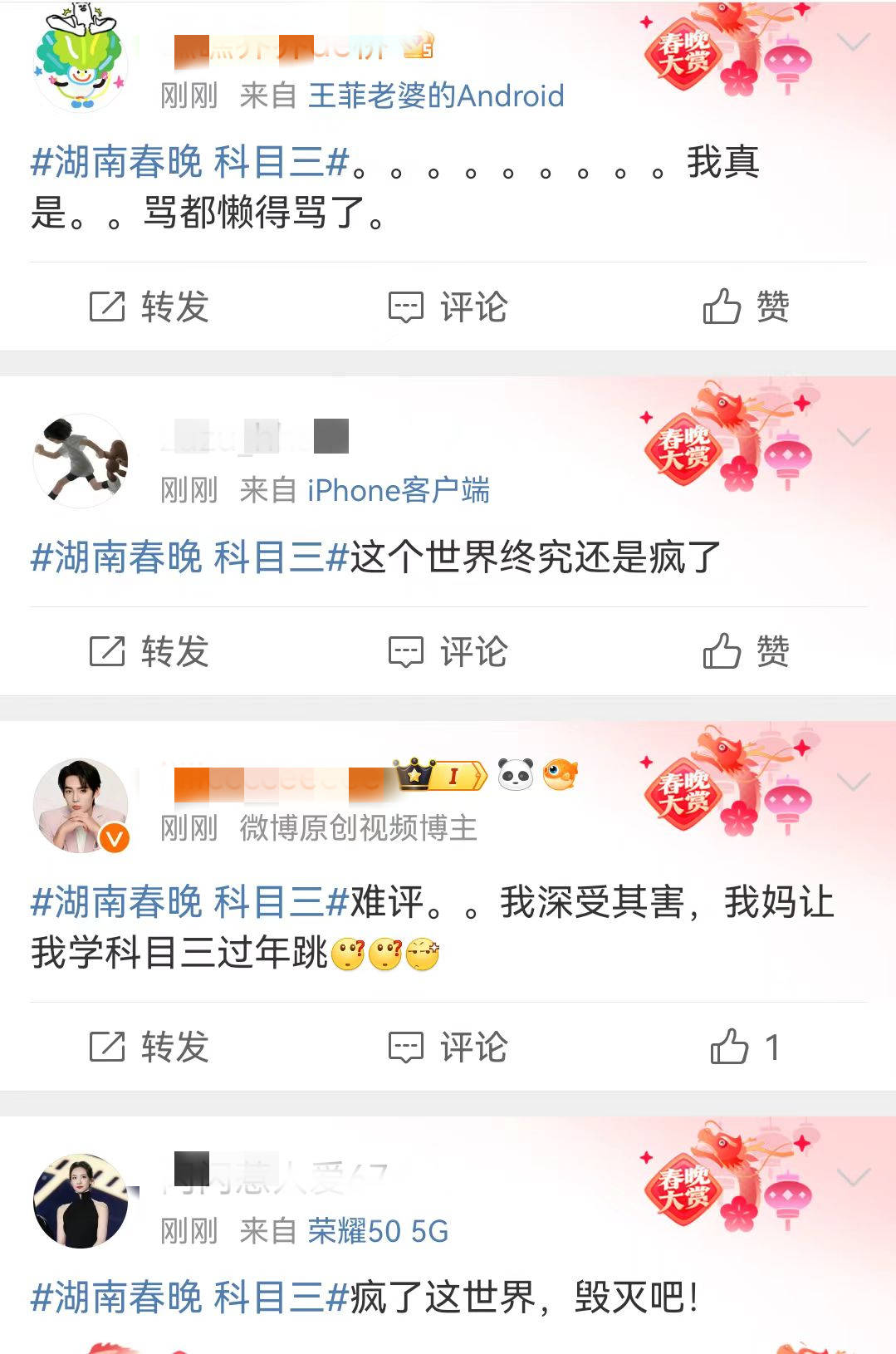Open the 荣耀50 5G source link
Viewport: 896px width, 1354px height.
click(x=378, y=1231)
